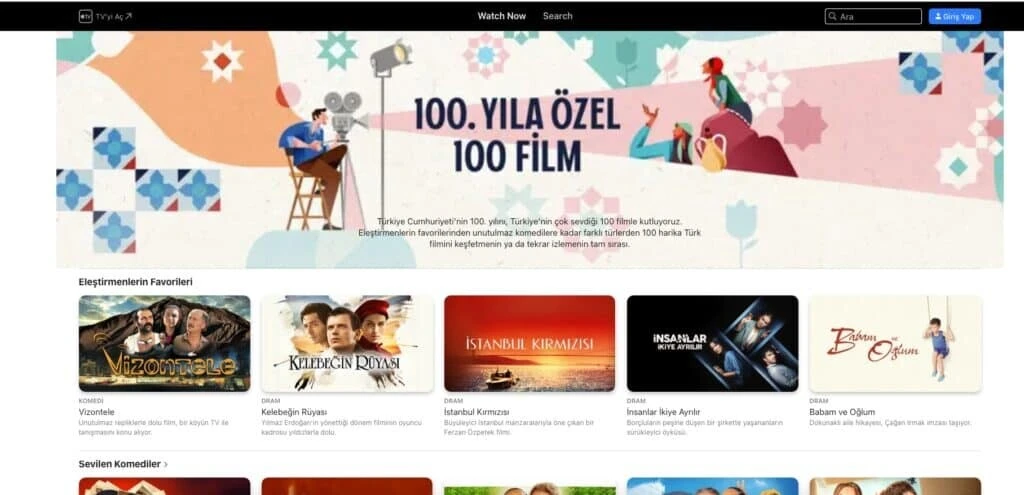Viewport: 1024px width, 495px height.
Task: Open the Babam ve Oğlum movie card
Action: (894, 343)
